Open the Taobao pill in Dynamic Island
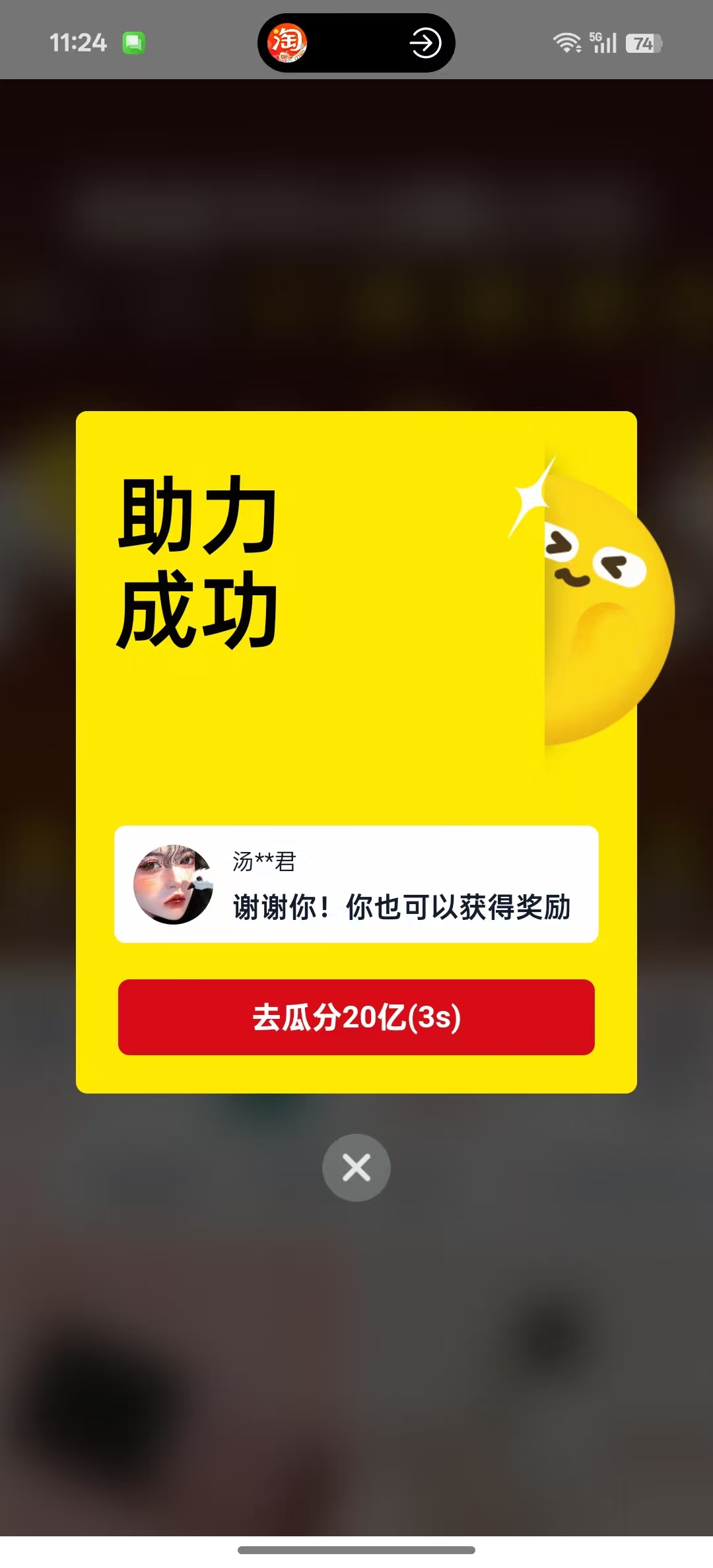The image size is (713, 1568). tap(355, 44)
